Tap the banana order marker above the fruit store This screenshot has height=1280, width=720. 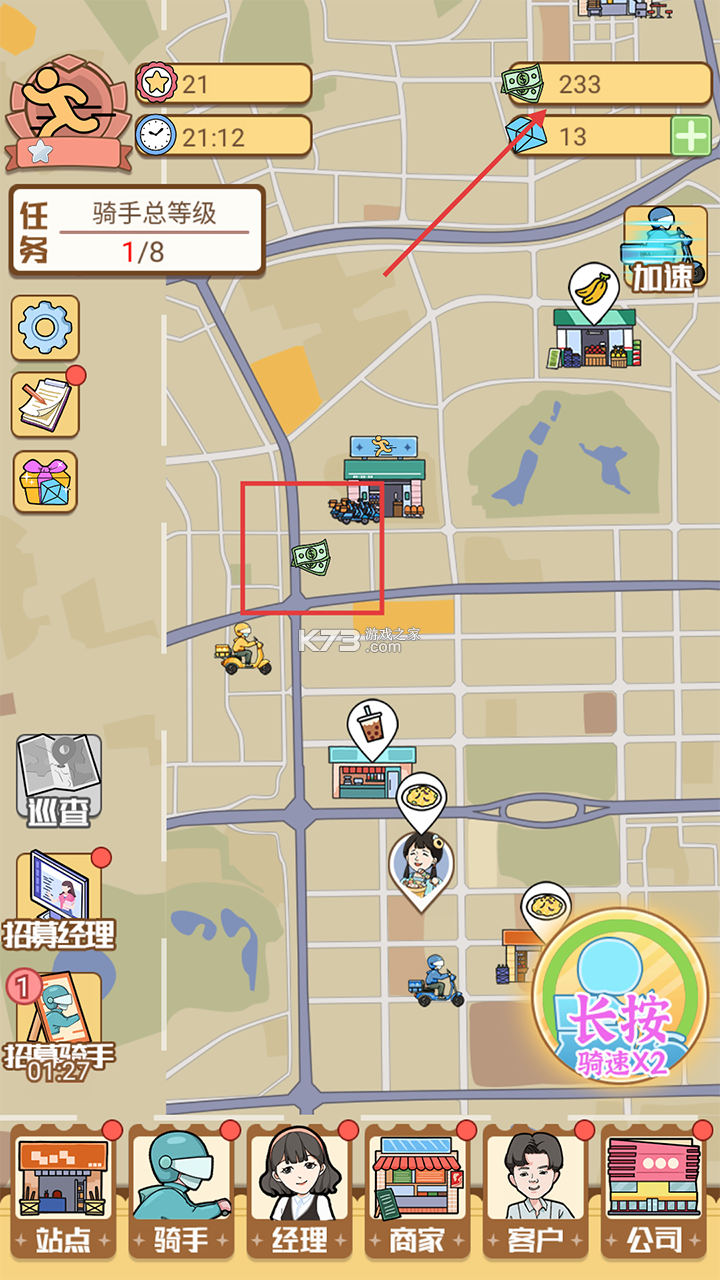pos(592,290)
